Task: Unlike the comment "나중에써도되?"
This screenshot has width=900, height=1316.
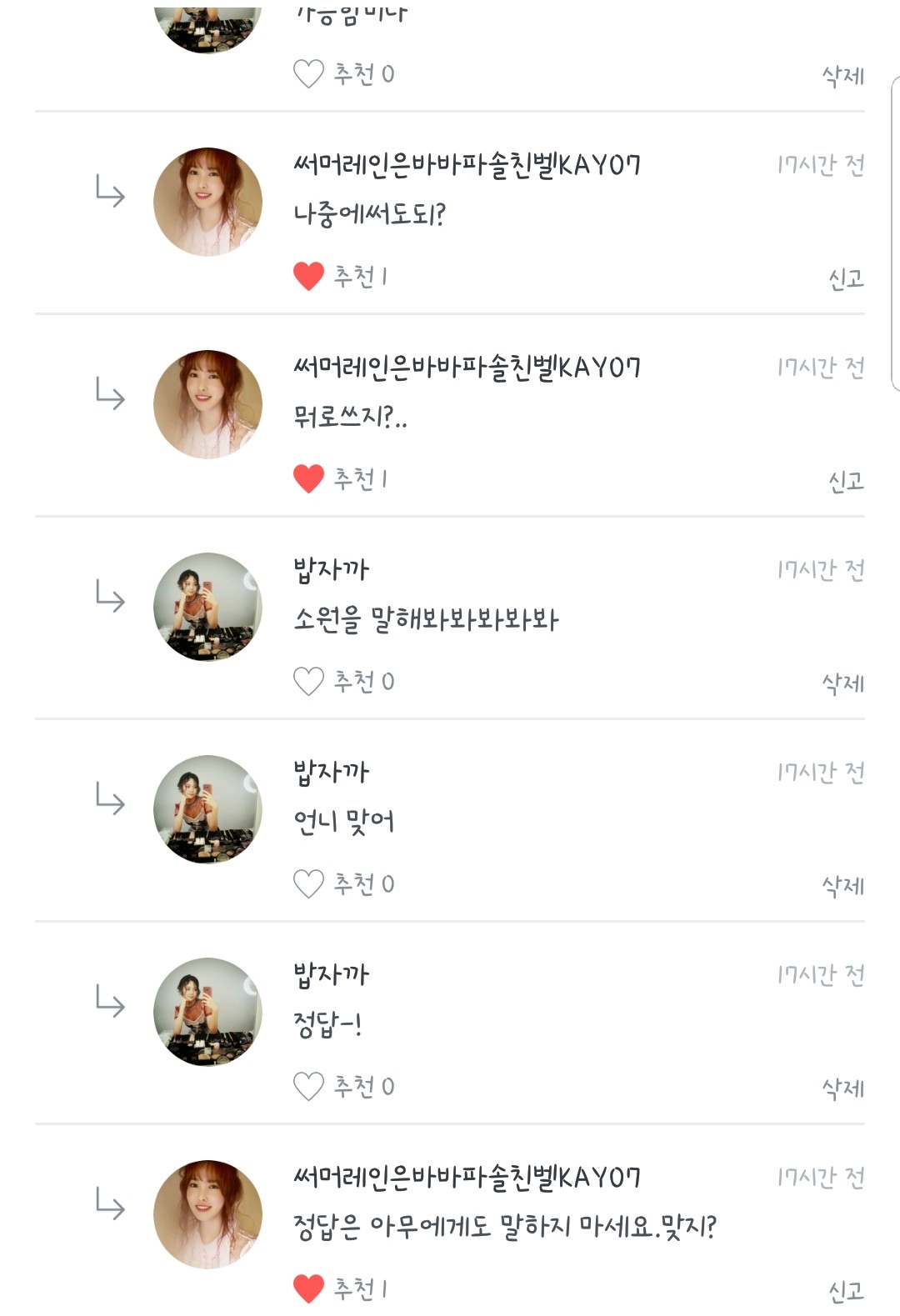Action: coord(308,276)
